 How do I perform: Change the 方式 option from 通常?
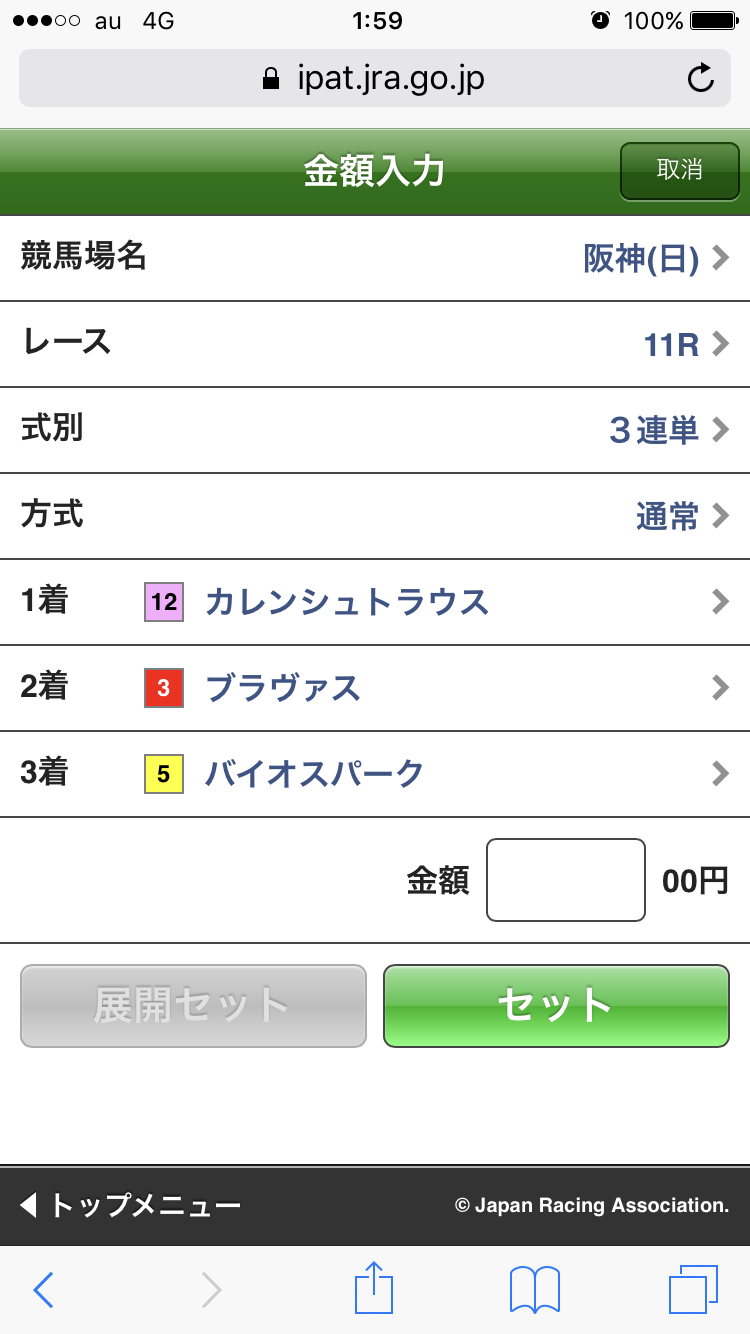coord(375,515)
